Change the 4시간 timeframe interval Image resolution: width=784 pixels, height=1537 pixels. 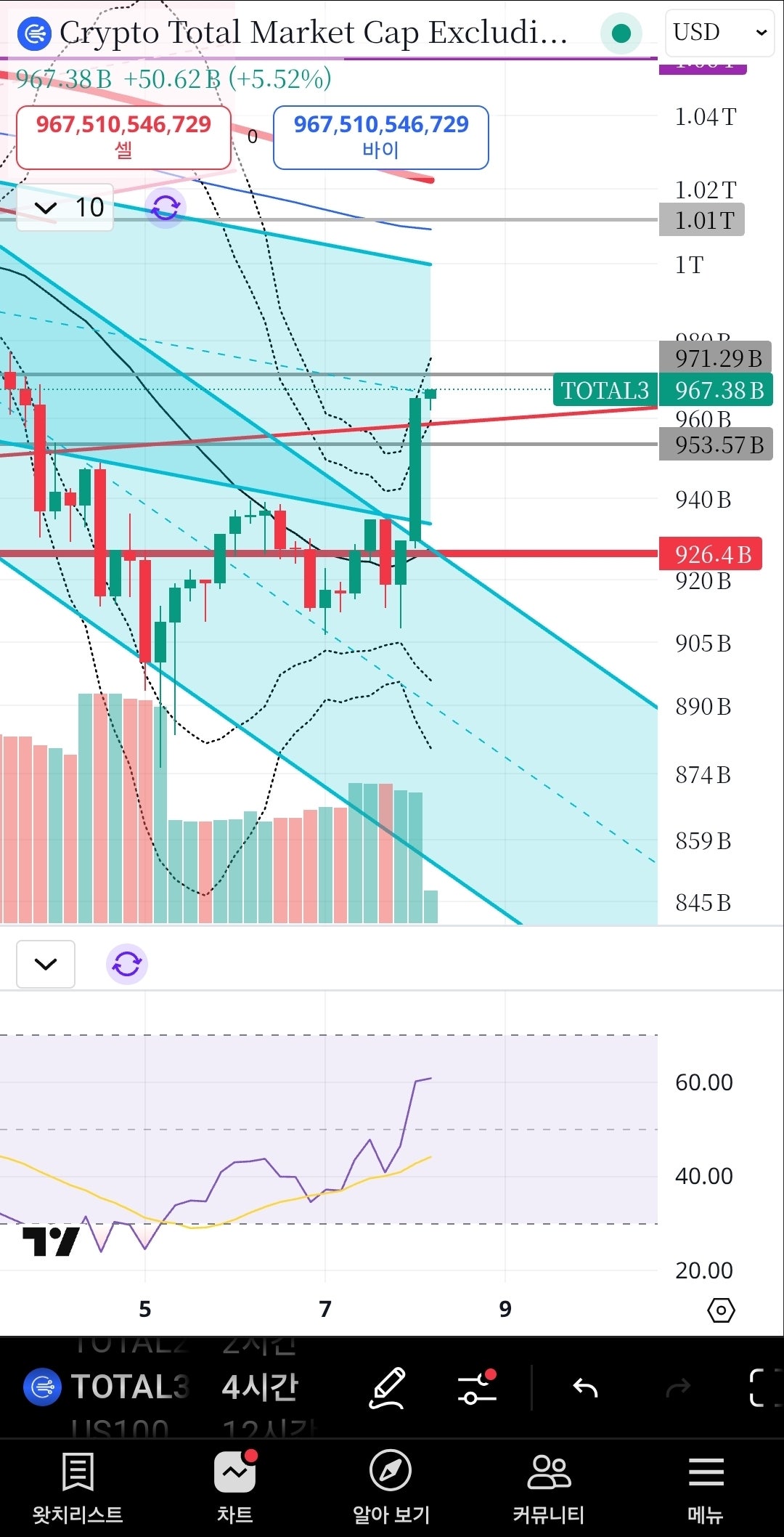tap(260, 1387)
